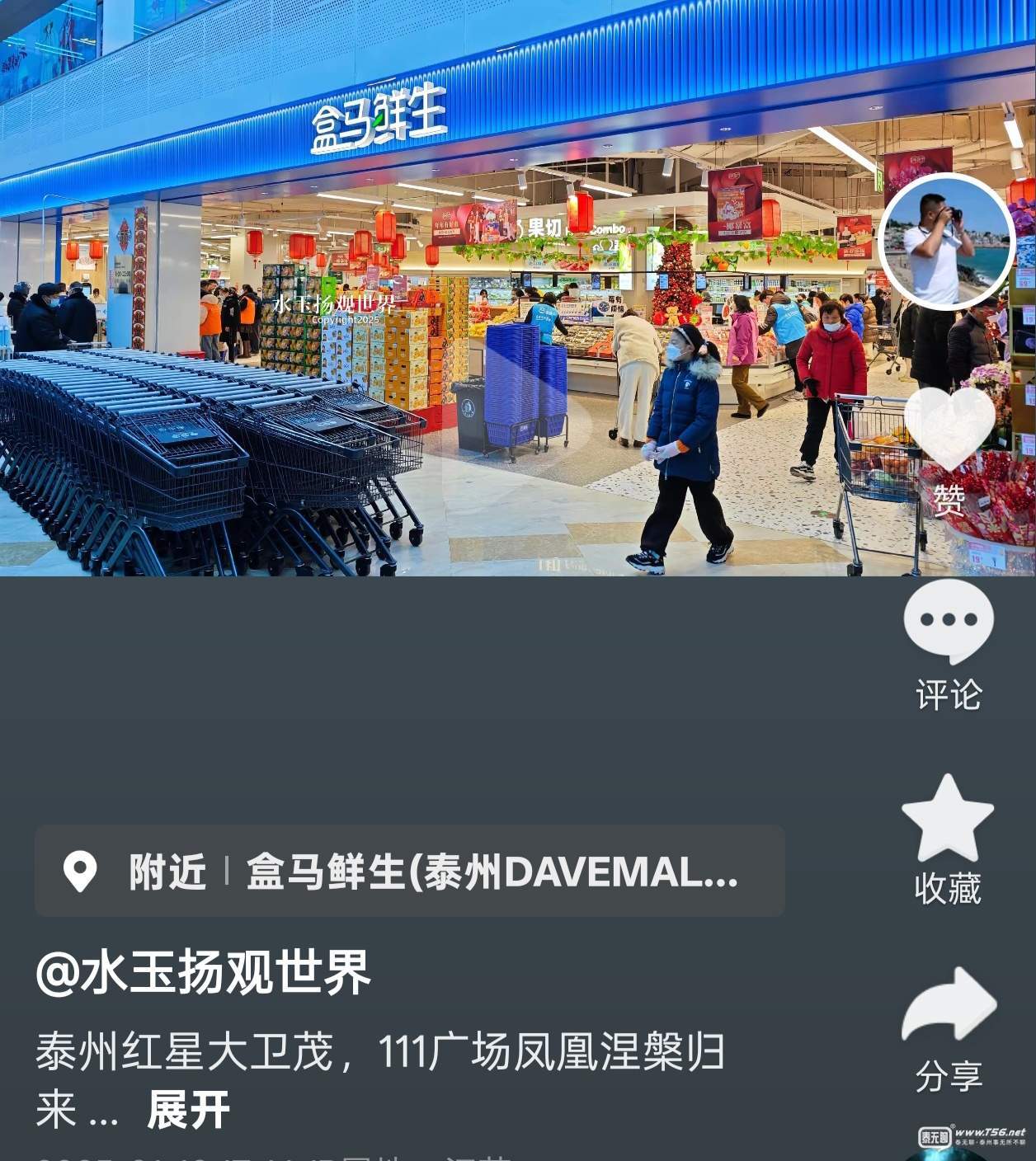Viewport: 1036px width, 1161px height.
Task: Expand the caption with 展开
Action: click(x=188, y=1110)
